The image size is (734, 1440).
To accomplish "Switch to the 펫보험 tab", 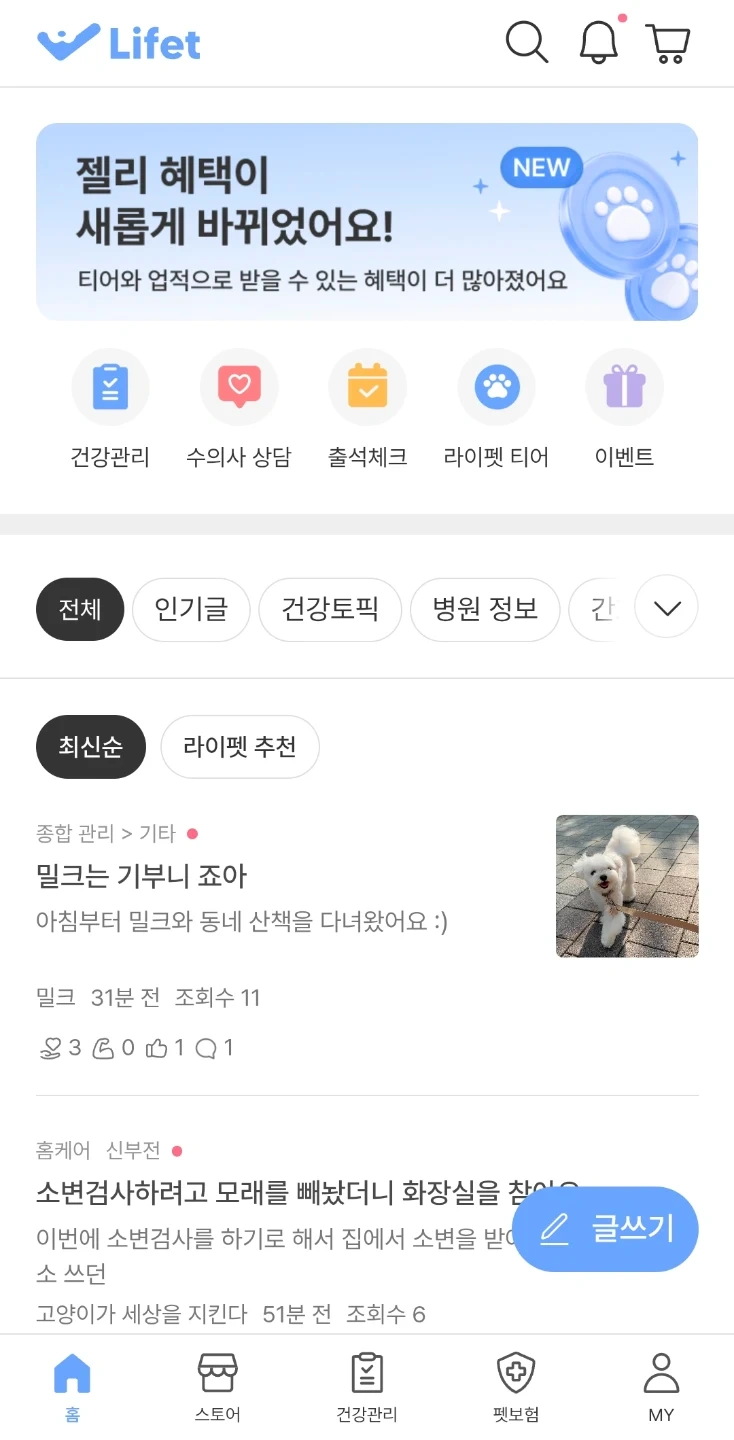I will coord(516,1388).
